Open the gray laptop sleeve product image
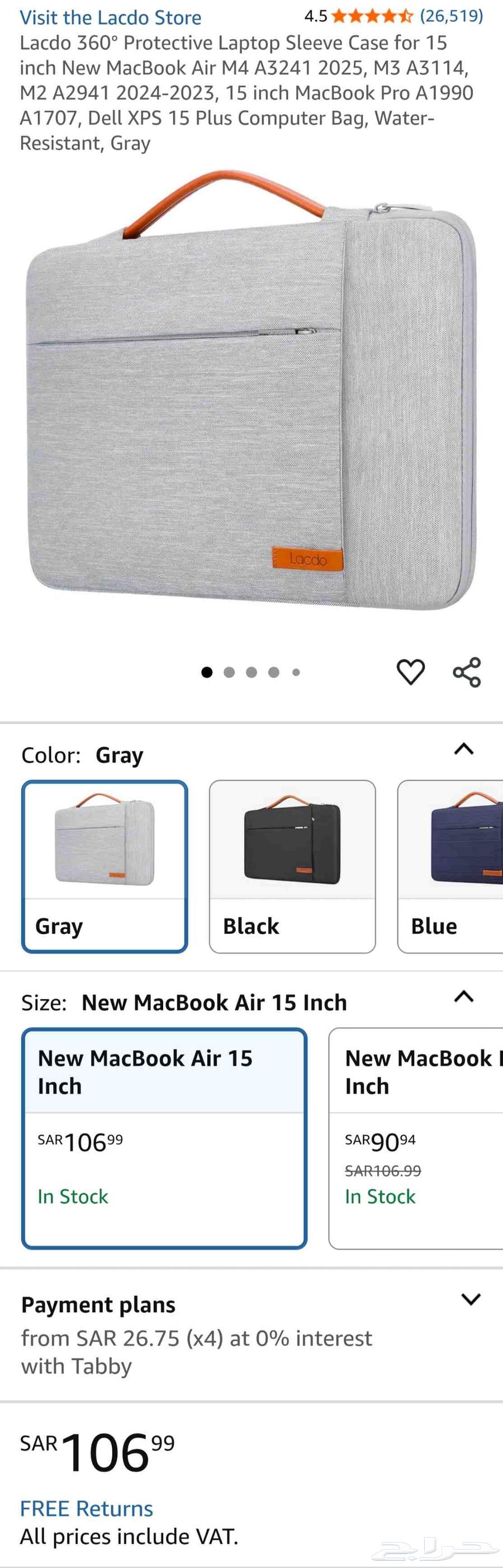 [251, 389]
